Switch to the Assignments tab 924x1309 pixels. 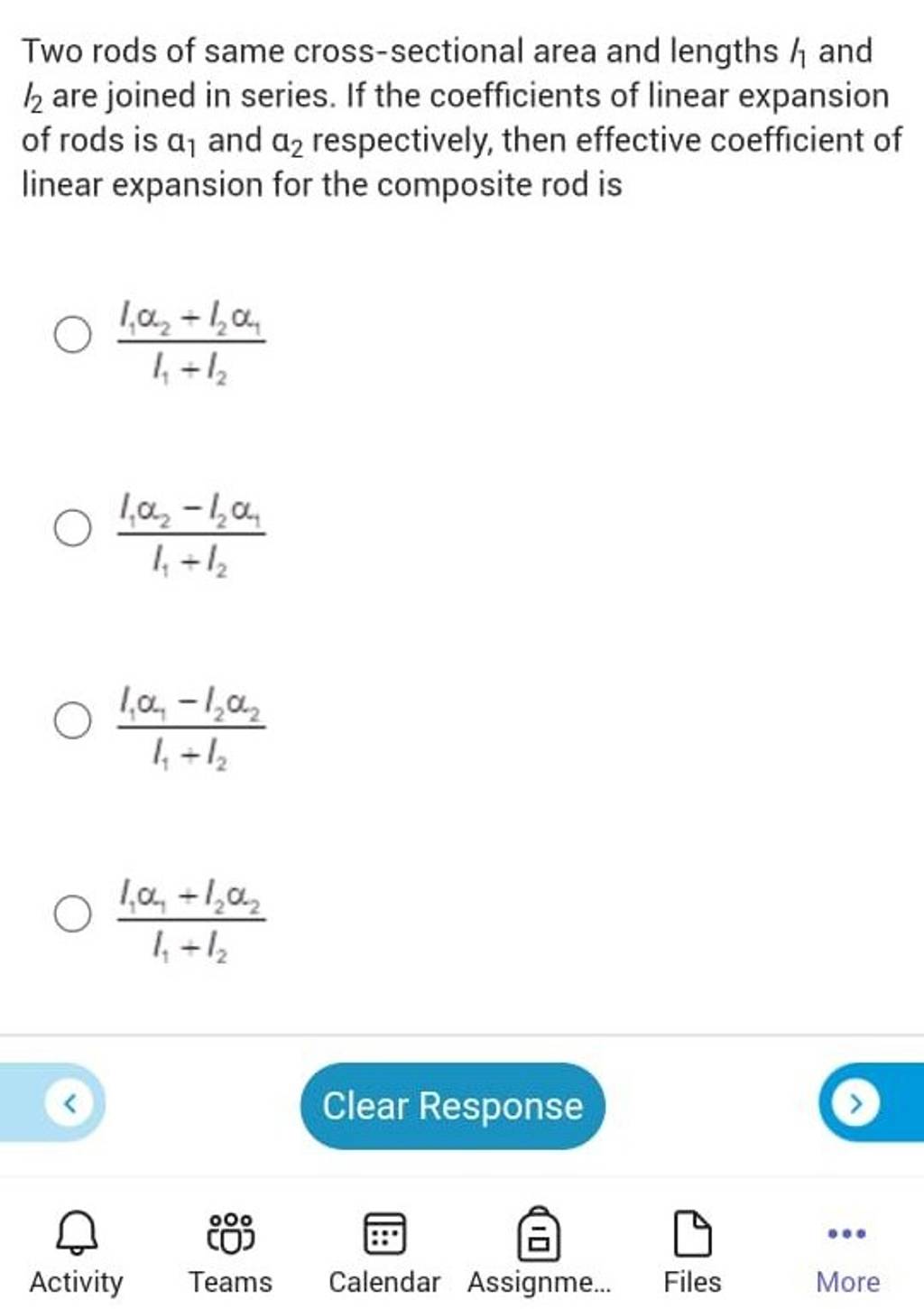coord(539,1251)
